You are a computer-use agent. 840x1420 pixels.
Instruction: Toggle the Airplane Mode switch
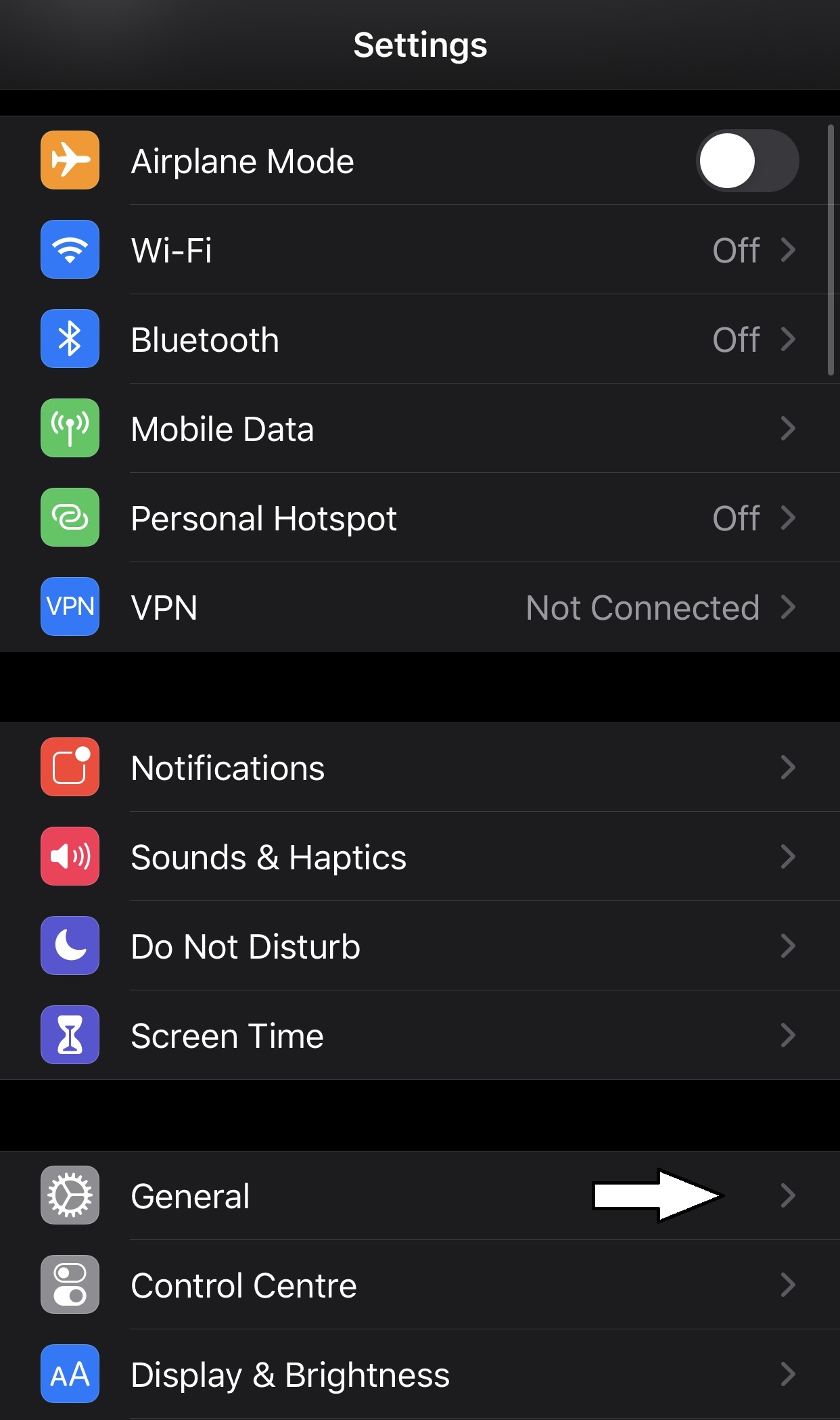(747, 161)
